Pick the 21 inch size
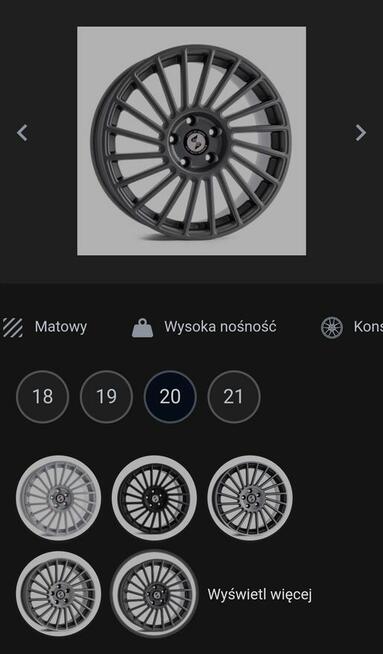This screenshot has height=654, width=383. coord(234,397)
